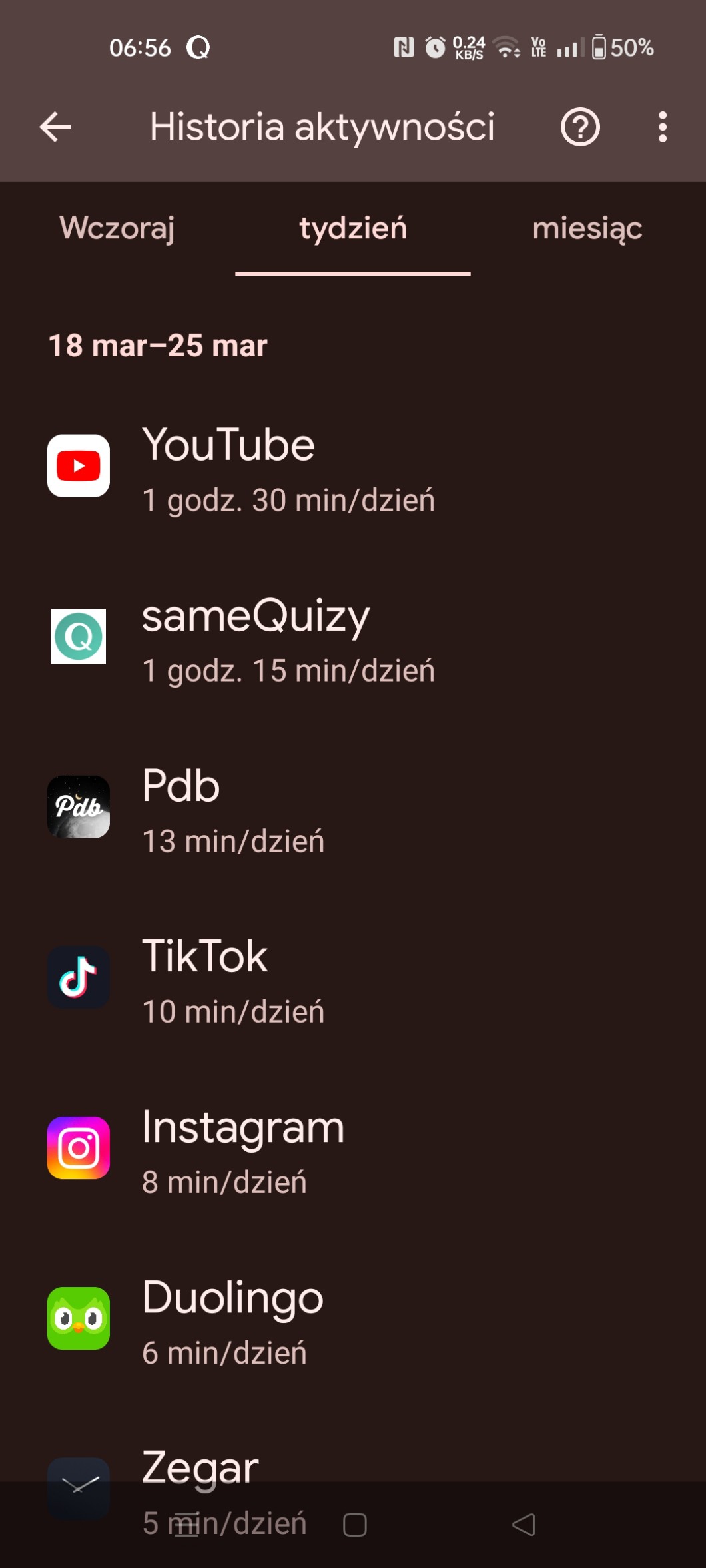
Task: Switch to the miesiąc tab
Action: 587,228
